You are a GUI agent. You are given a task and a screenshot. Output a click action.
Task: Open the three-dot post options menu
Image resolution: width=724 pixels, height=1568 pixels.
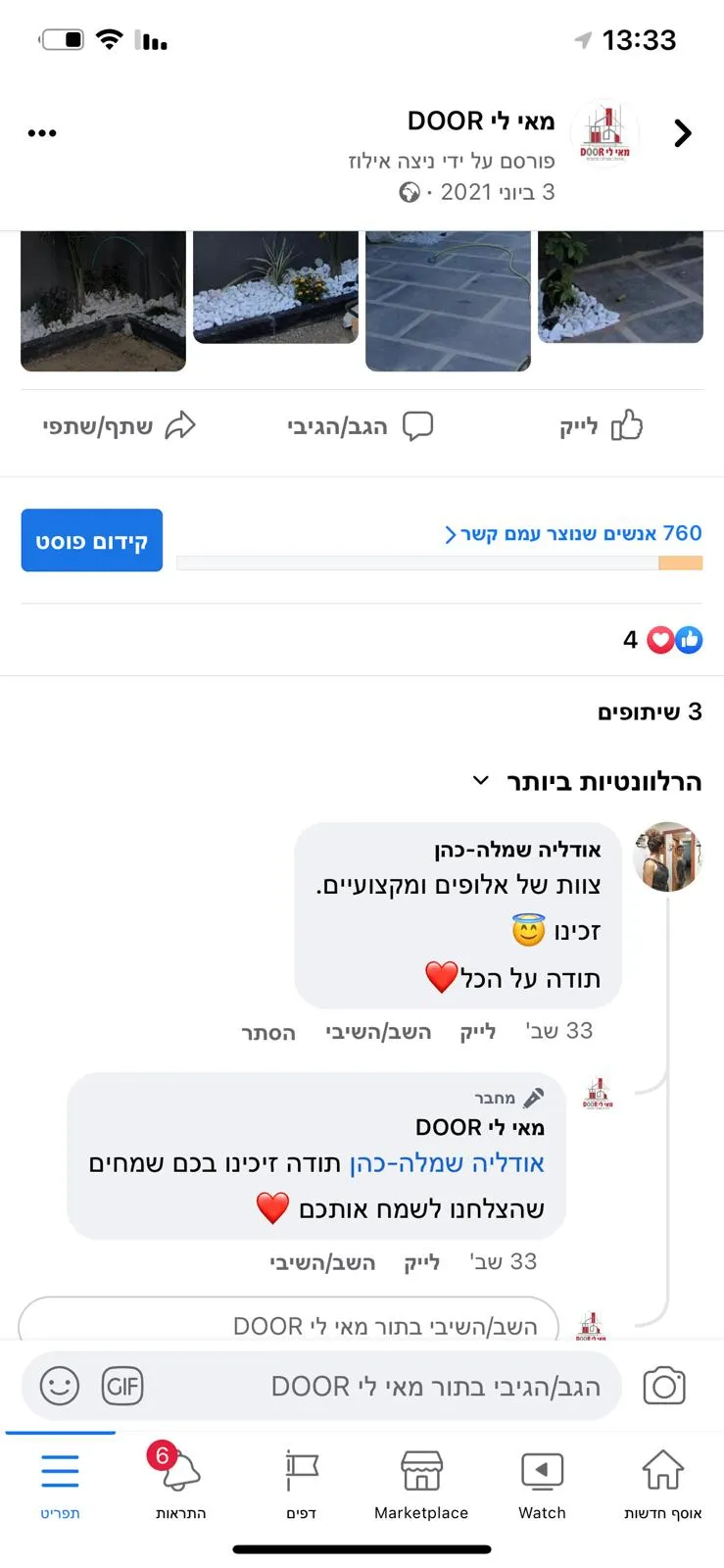[42, 133]
